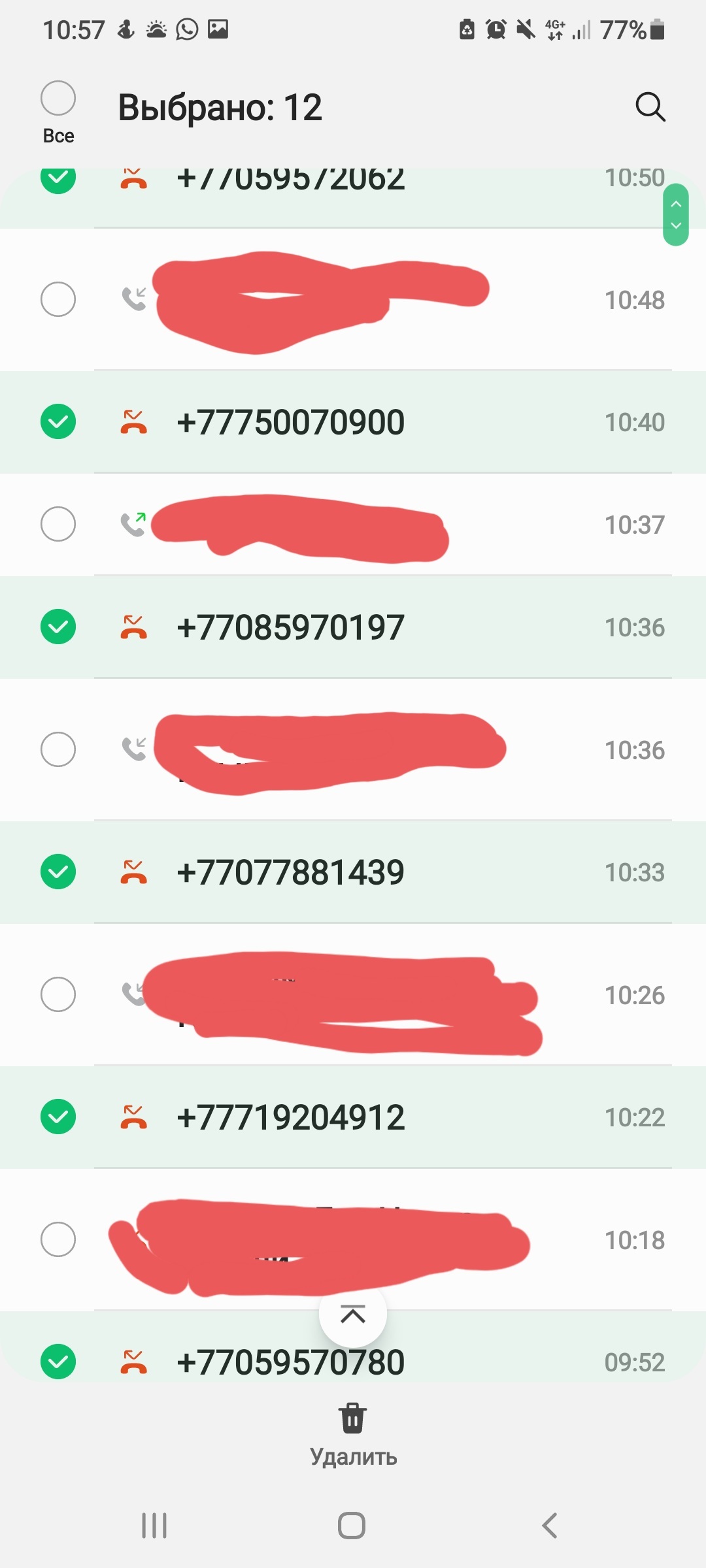Open search in the call log

click(x=650, y=107)
